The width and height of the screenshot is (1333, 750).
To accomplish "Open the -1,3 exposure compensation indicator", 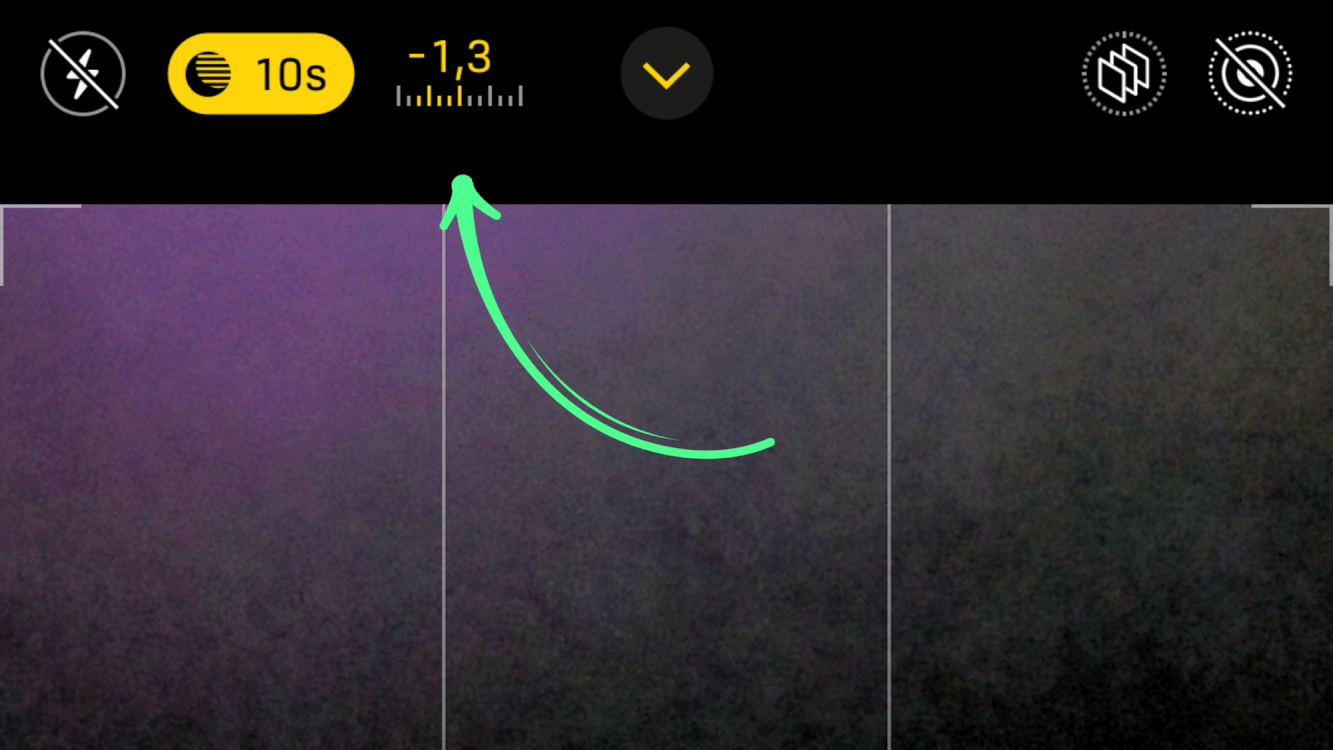I will coord(459,74).
